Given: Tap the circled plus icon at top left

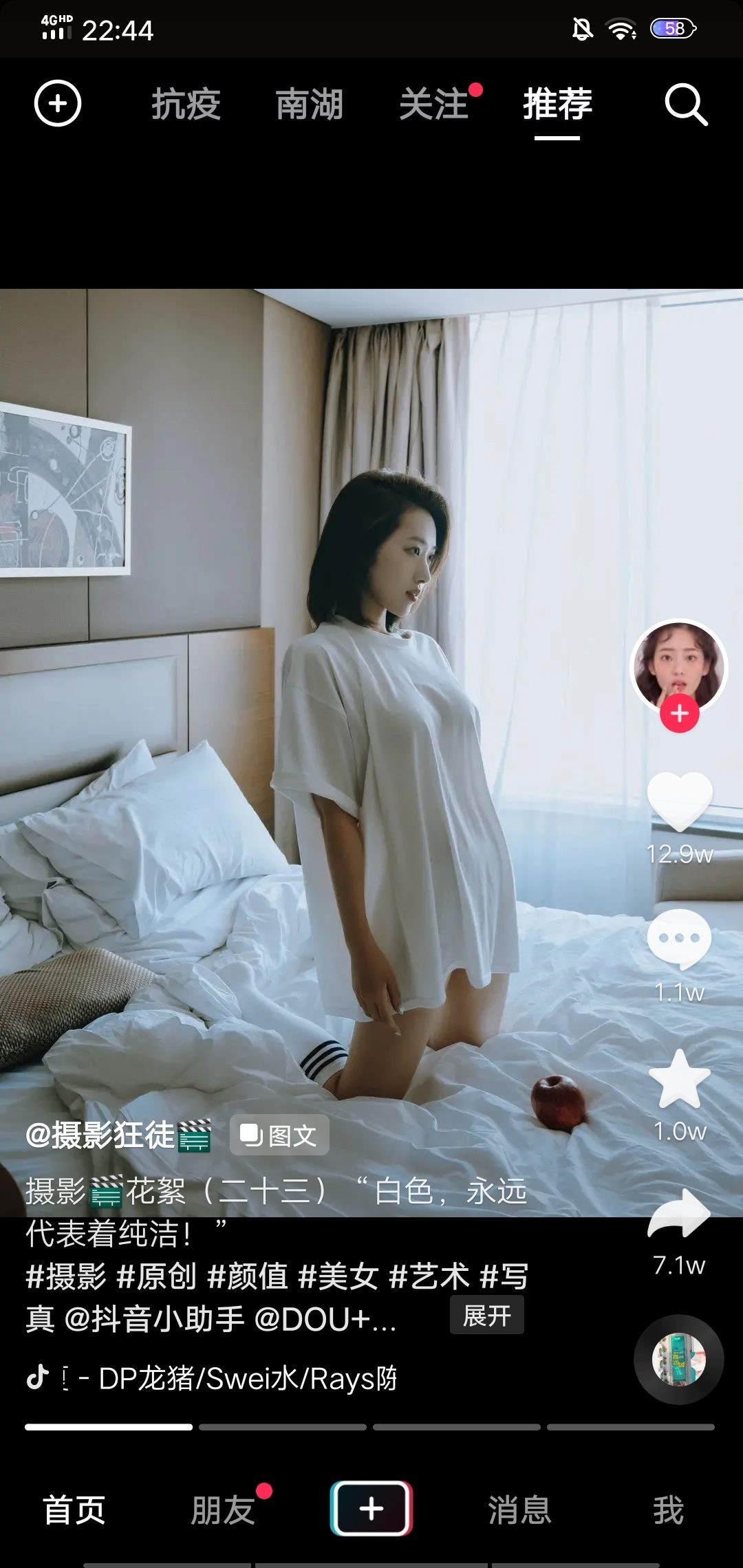Looking at the screenshot, I should pos(58,104).
